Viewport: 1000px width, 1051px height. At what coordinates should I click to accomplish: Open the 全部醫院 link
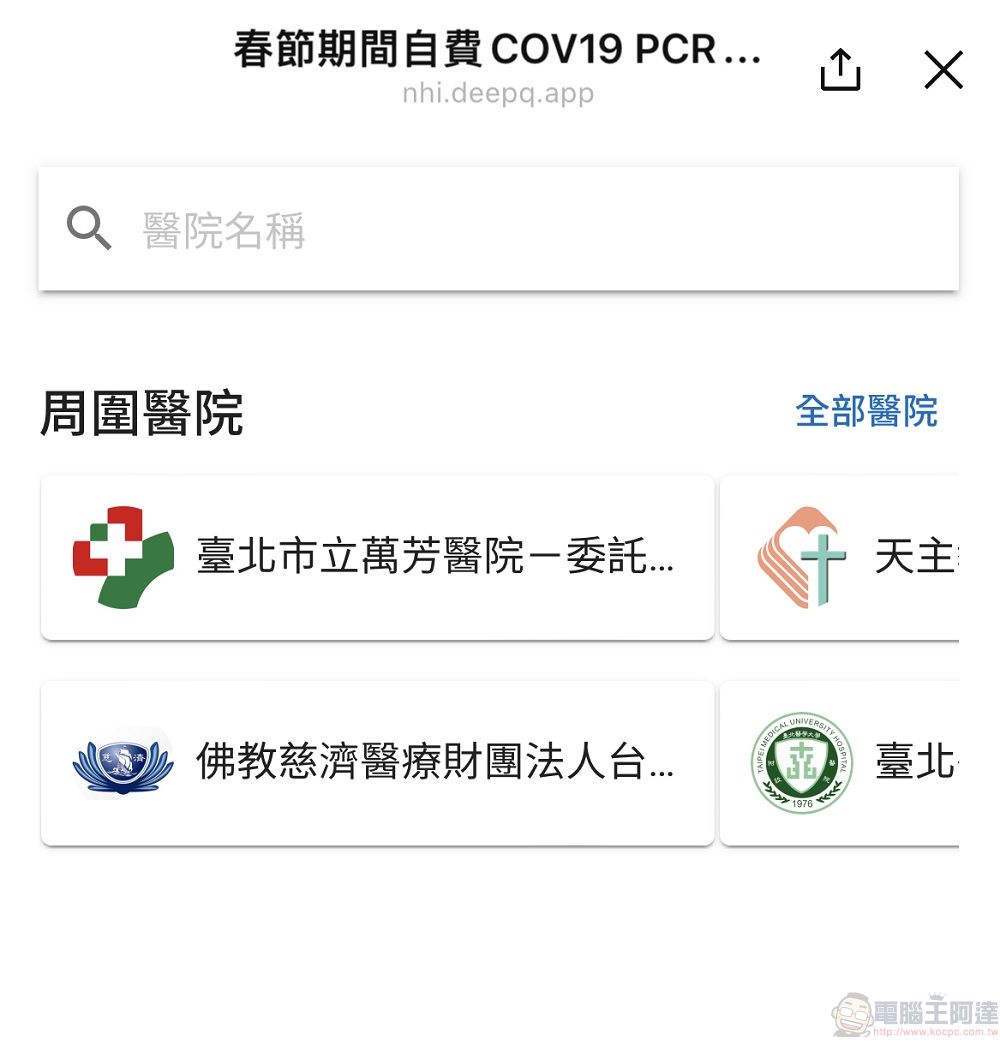click(866, 411)
